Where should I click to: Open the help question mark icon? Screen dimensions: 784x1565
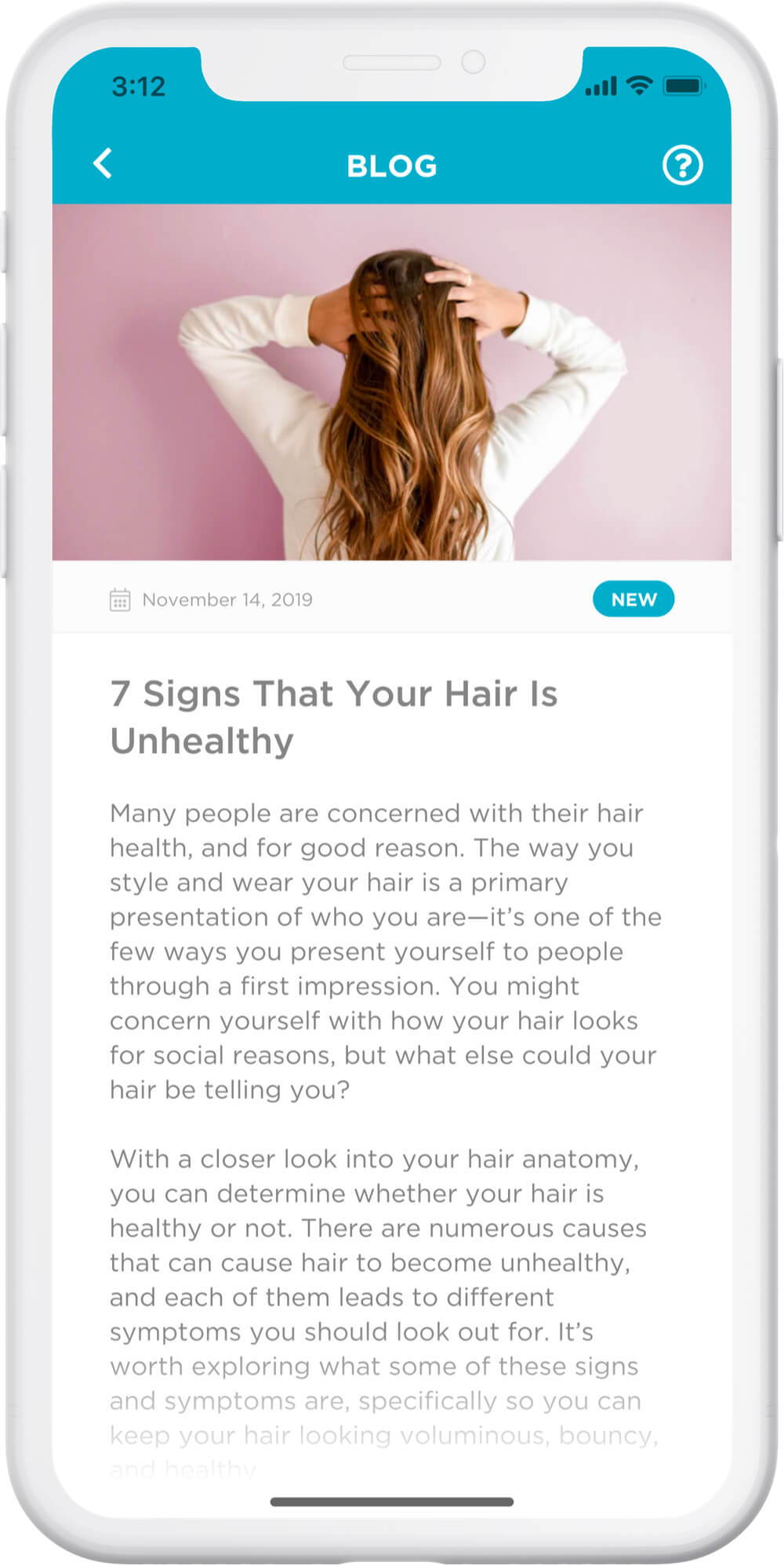coord(682,165)
